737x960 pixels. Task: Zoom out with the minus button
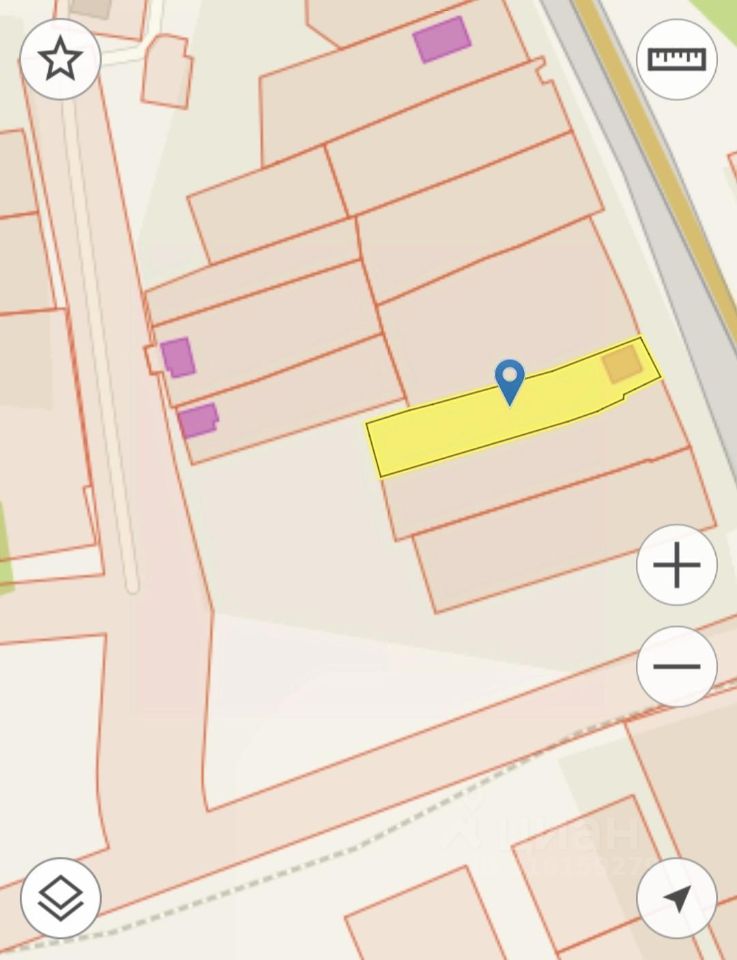pyautogui.click(x=677, y=666)
